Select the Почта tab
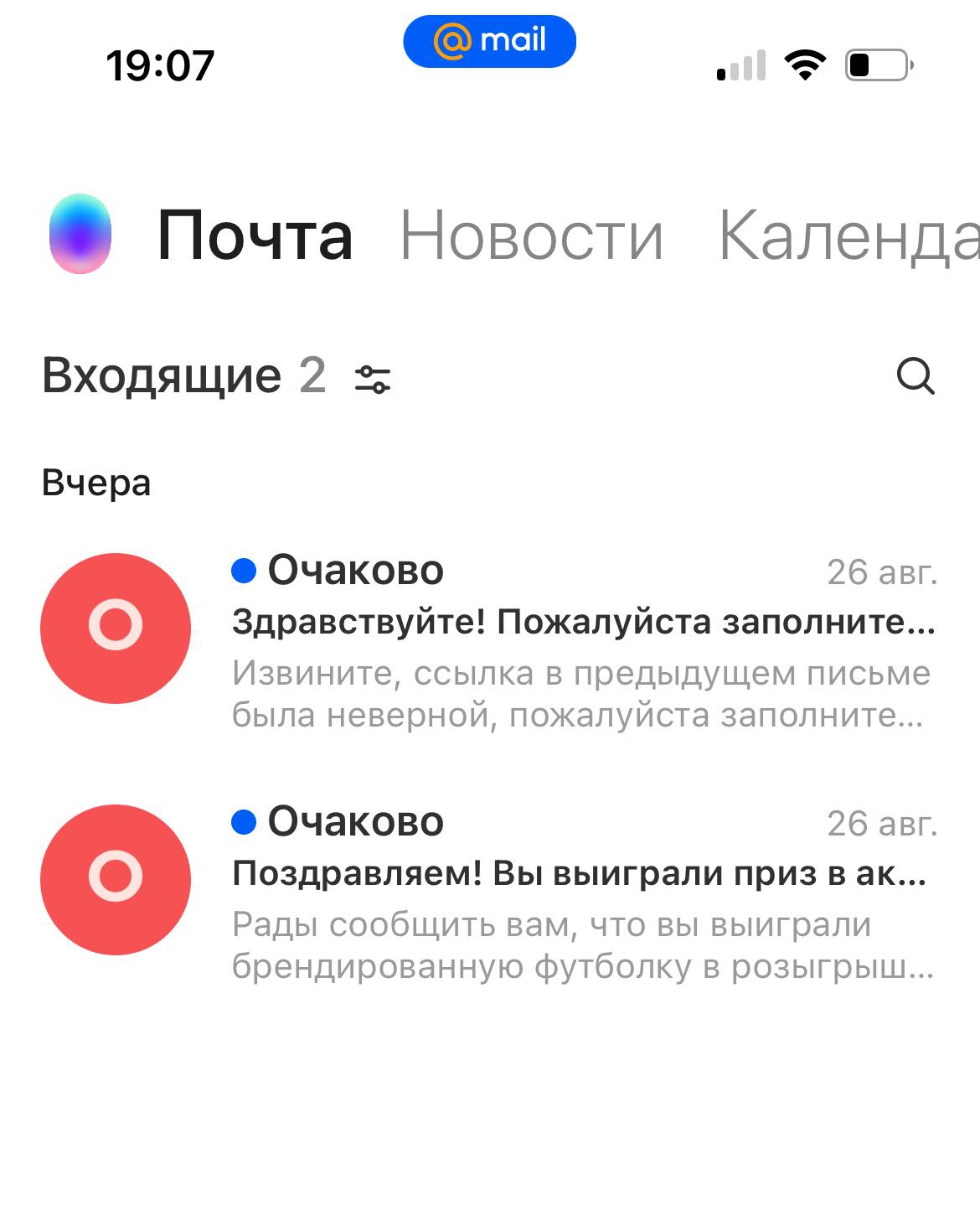Image resolution: width=980 pixels, height=1221 pixels. [255, 235]
